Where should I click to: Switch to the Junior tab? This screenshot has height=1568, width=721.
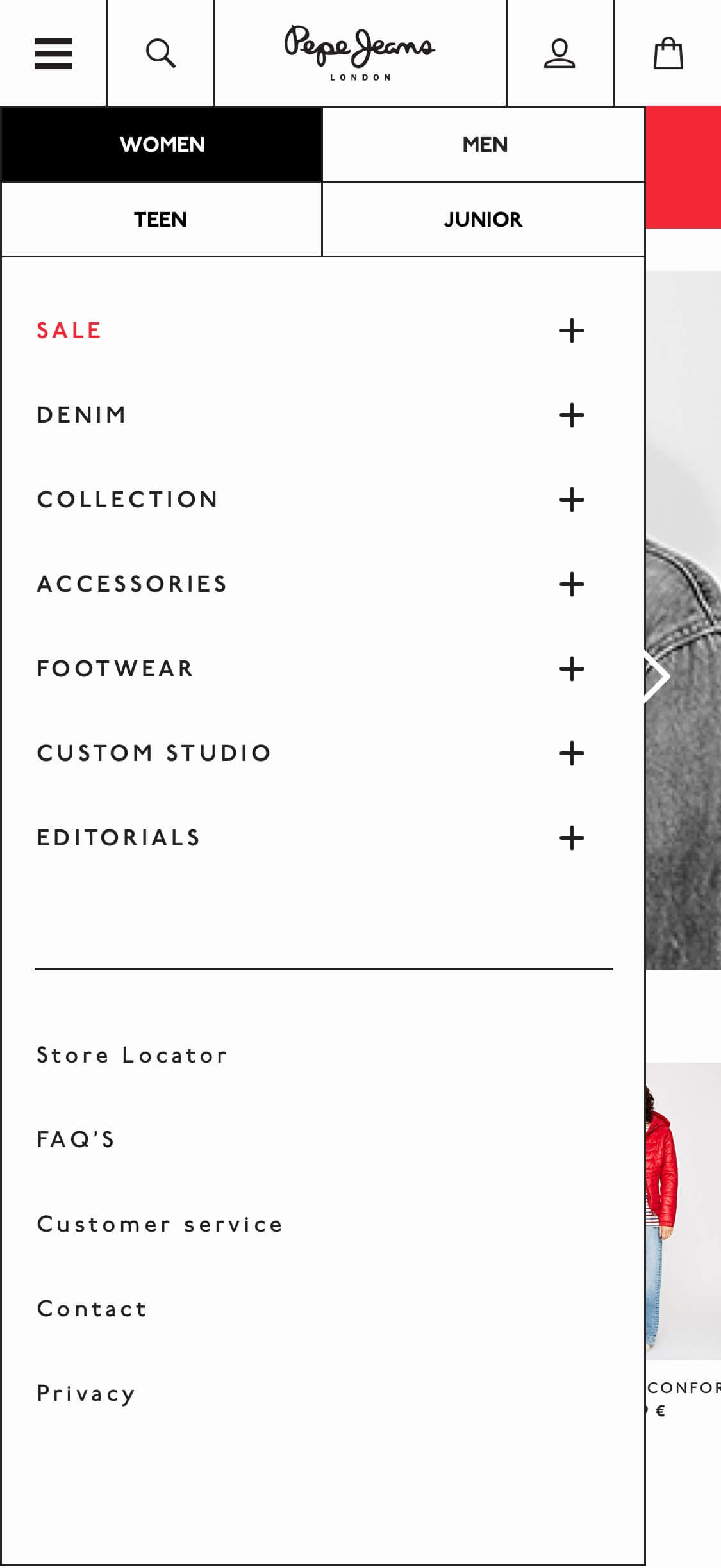[484, 220]
